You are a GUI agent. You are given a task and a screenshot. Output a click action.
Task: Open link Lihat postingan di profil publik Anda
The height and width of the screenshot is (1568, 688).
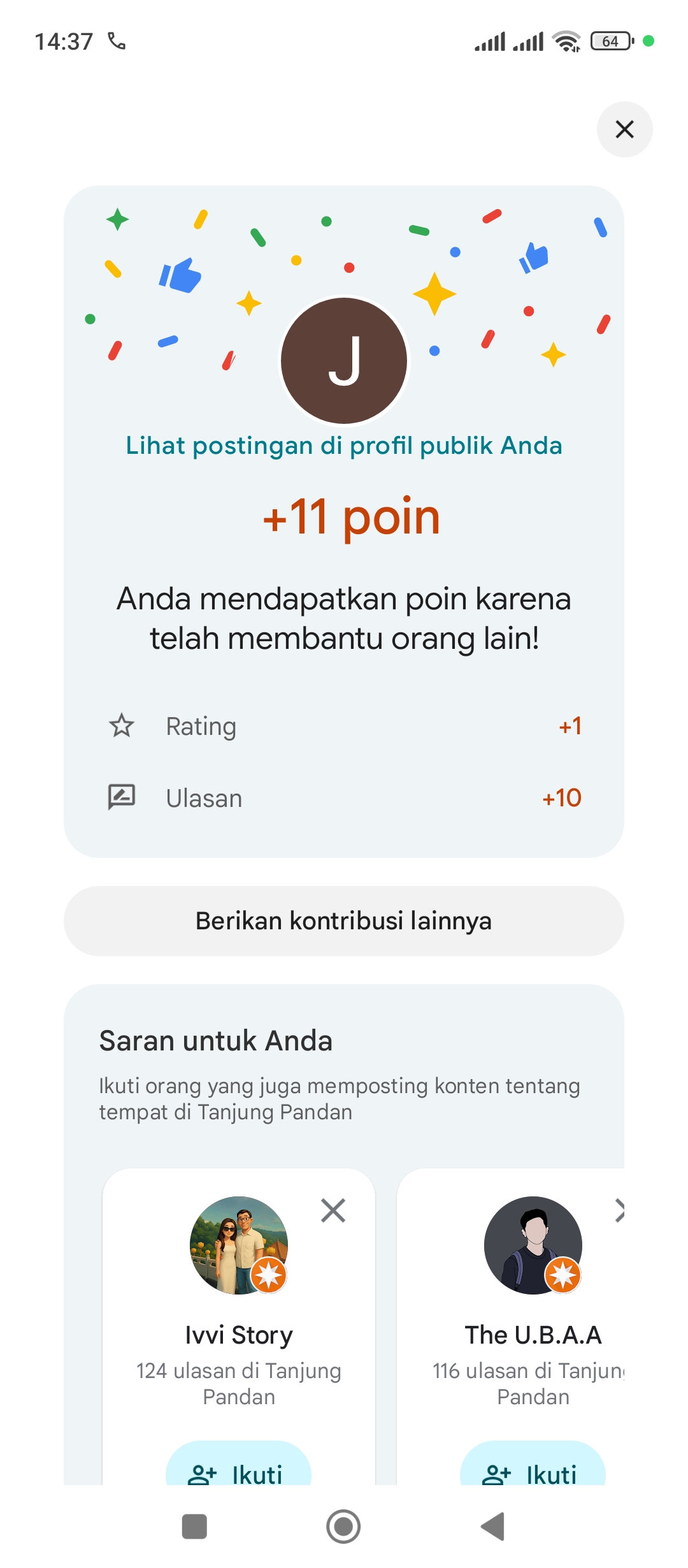(x=344, y=446)
